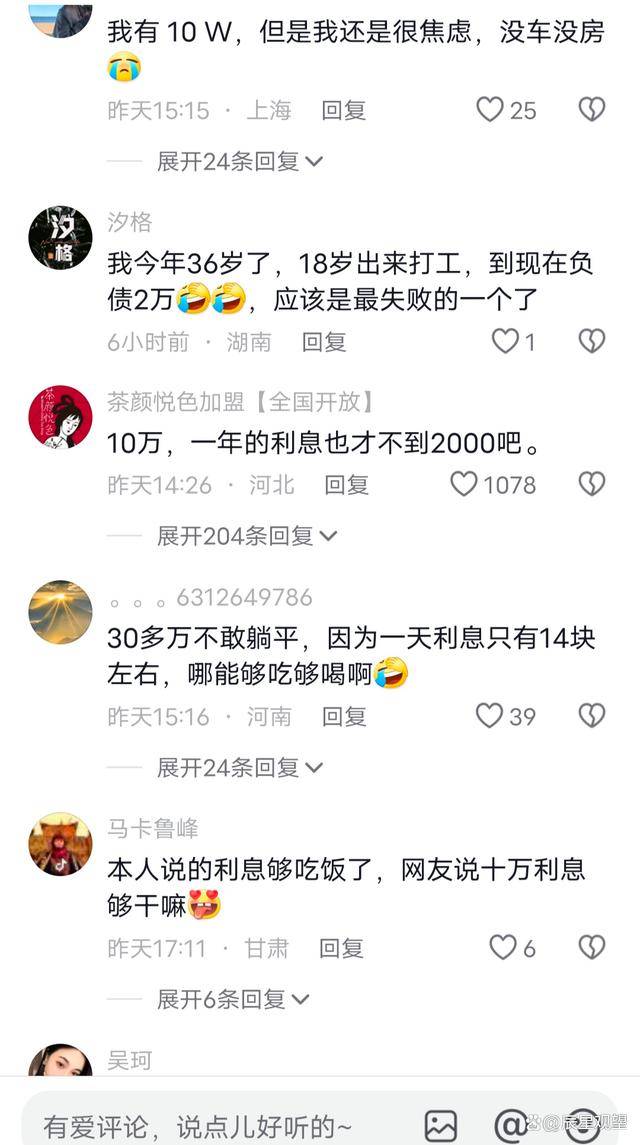
Task: Tap the comment input field 有爱评论
Action: point(200,1126)
